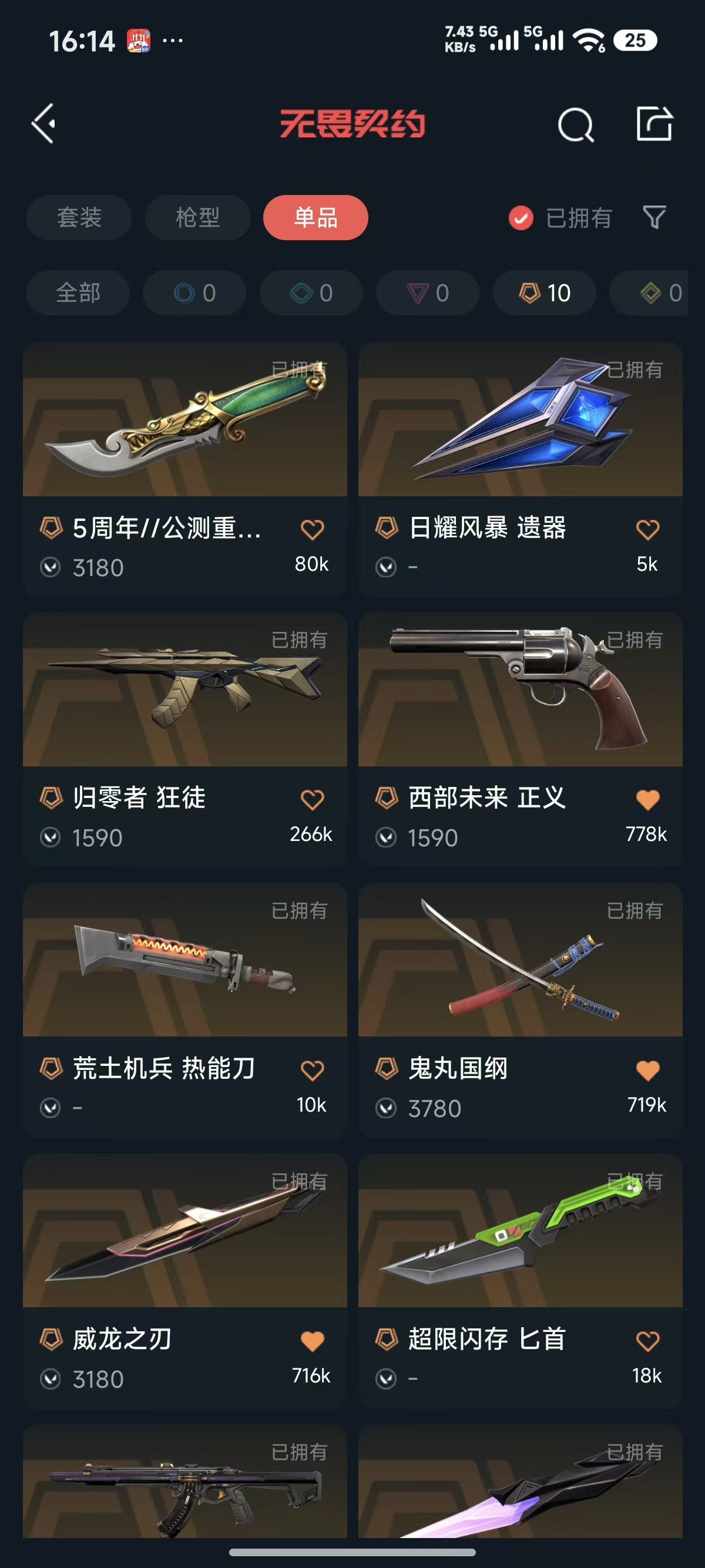Remove the like from 威龙之刃
705x1568 pixels.
[x=313, y=1340]
